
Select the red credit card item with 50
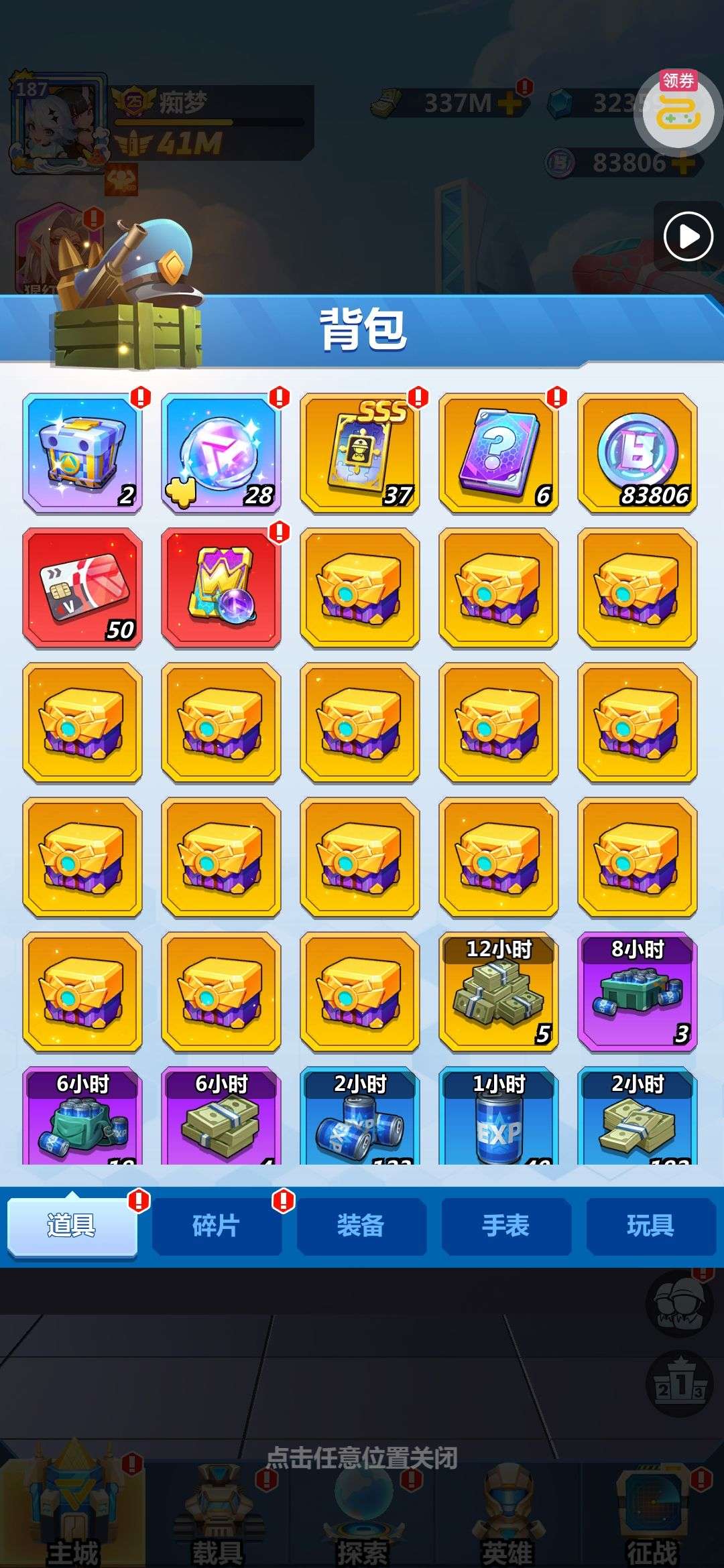click(x=82, y=588)
